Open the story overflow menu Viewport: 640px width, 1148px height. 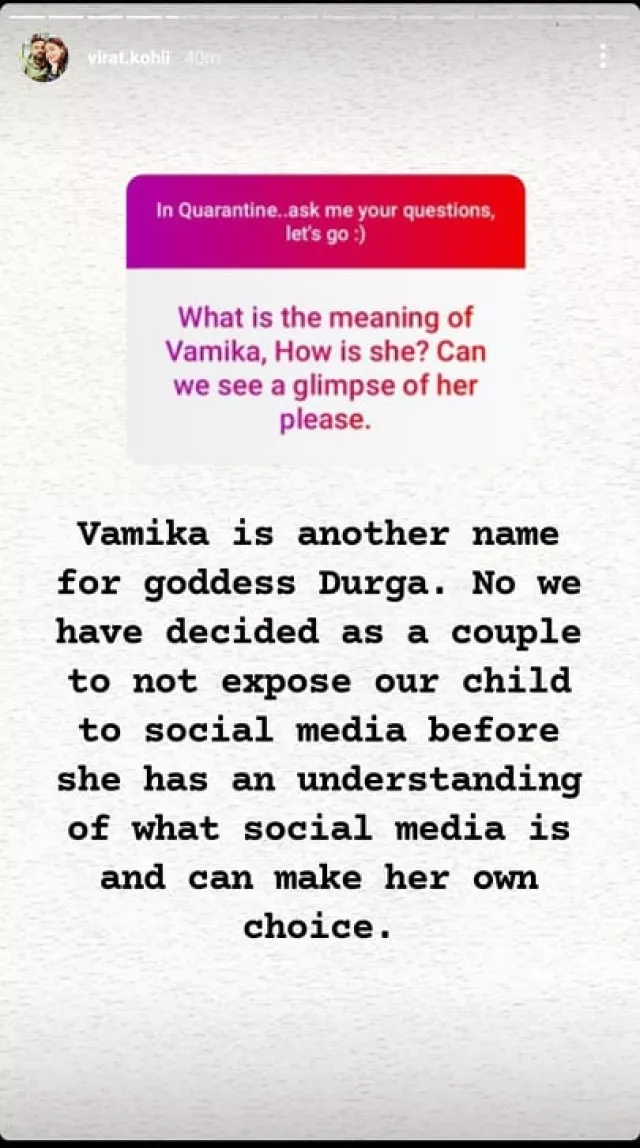point(602,56)
